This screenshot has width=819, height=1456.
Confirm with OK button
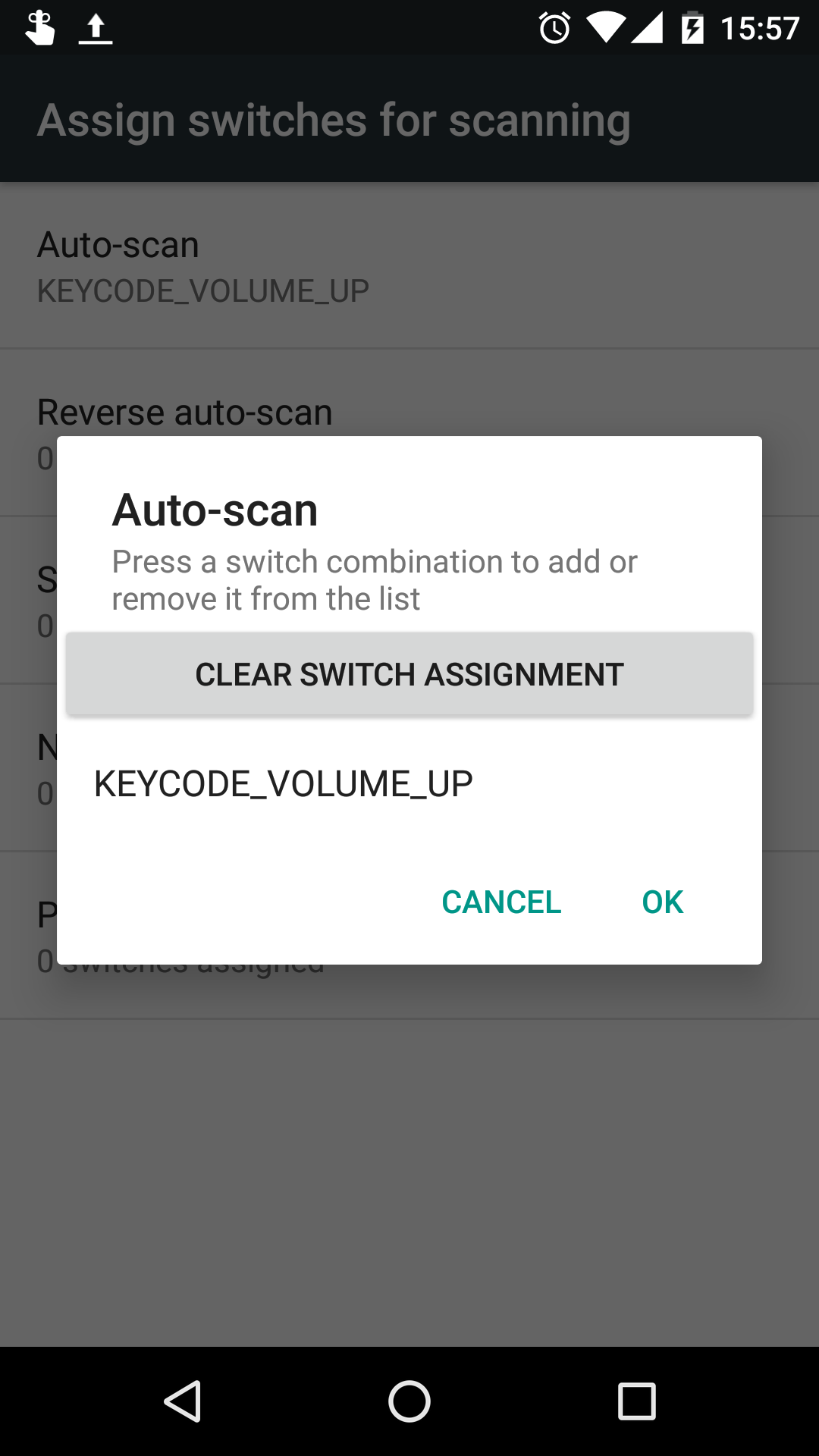(x=662, y=902)
